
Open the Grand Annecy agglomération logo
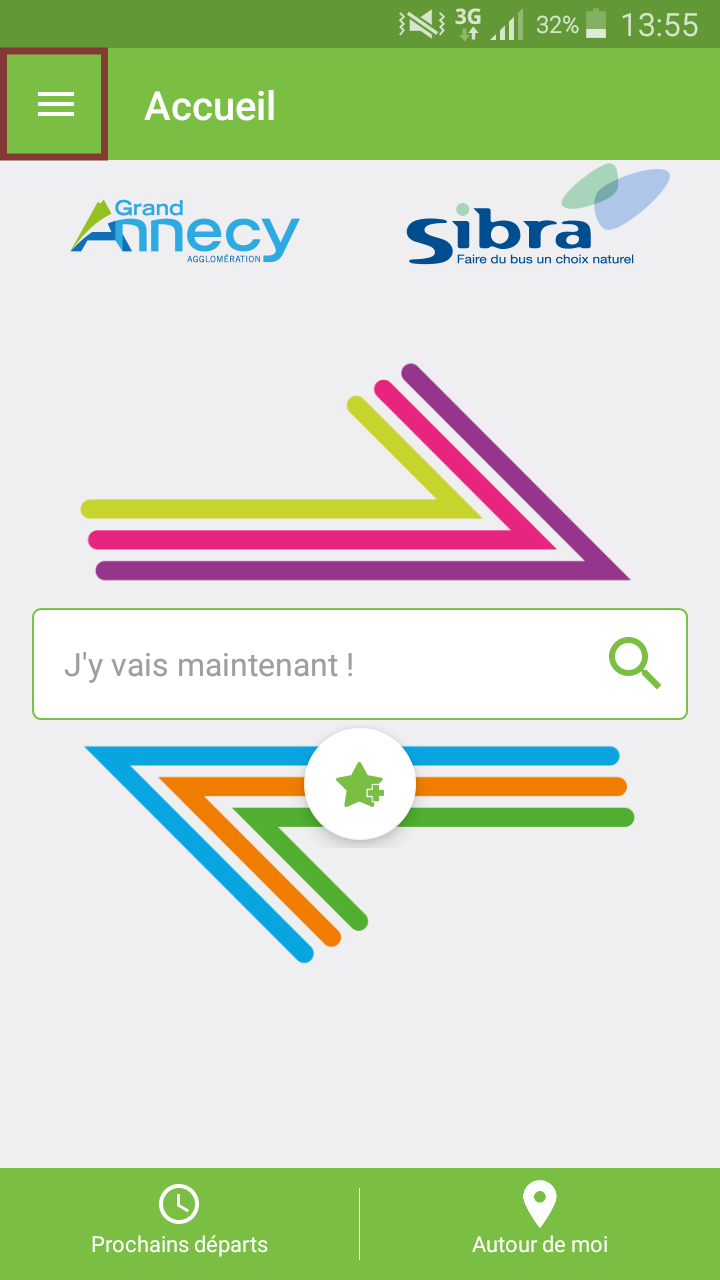click(x=184, y=231)
